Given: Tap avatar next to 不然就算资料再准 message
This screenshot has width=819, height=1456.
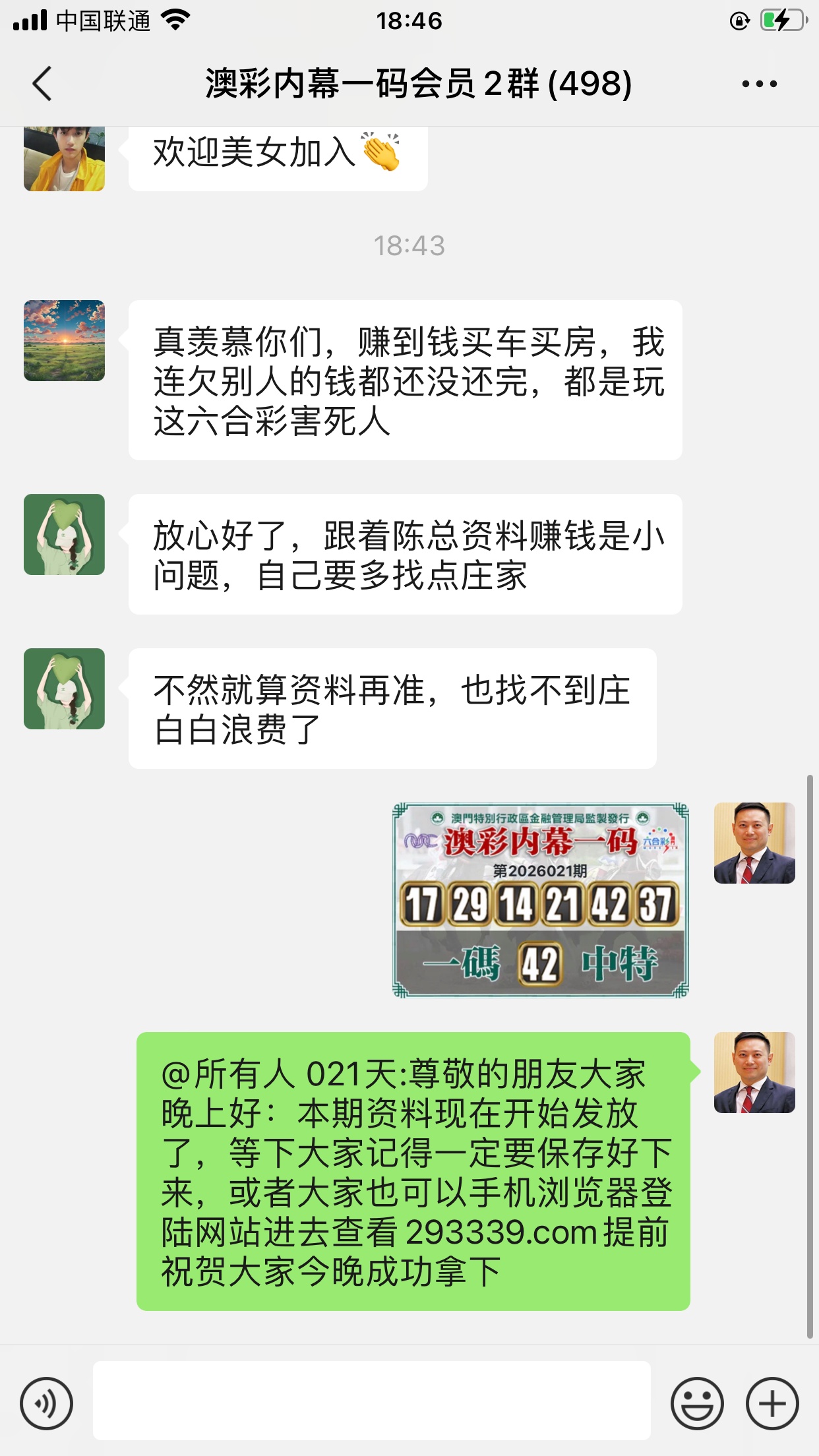Looking at the screenshot, I should click(x=64, y=688).
